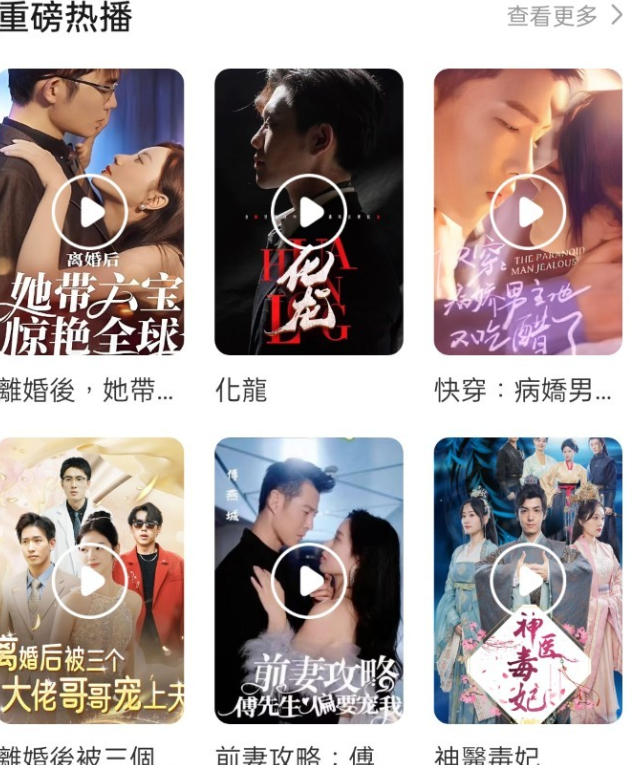Play the drama 神醫毒妃

[x=528, y=581]
